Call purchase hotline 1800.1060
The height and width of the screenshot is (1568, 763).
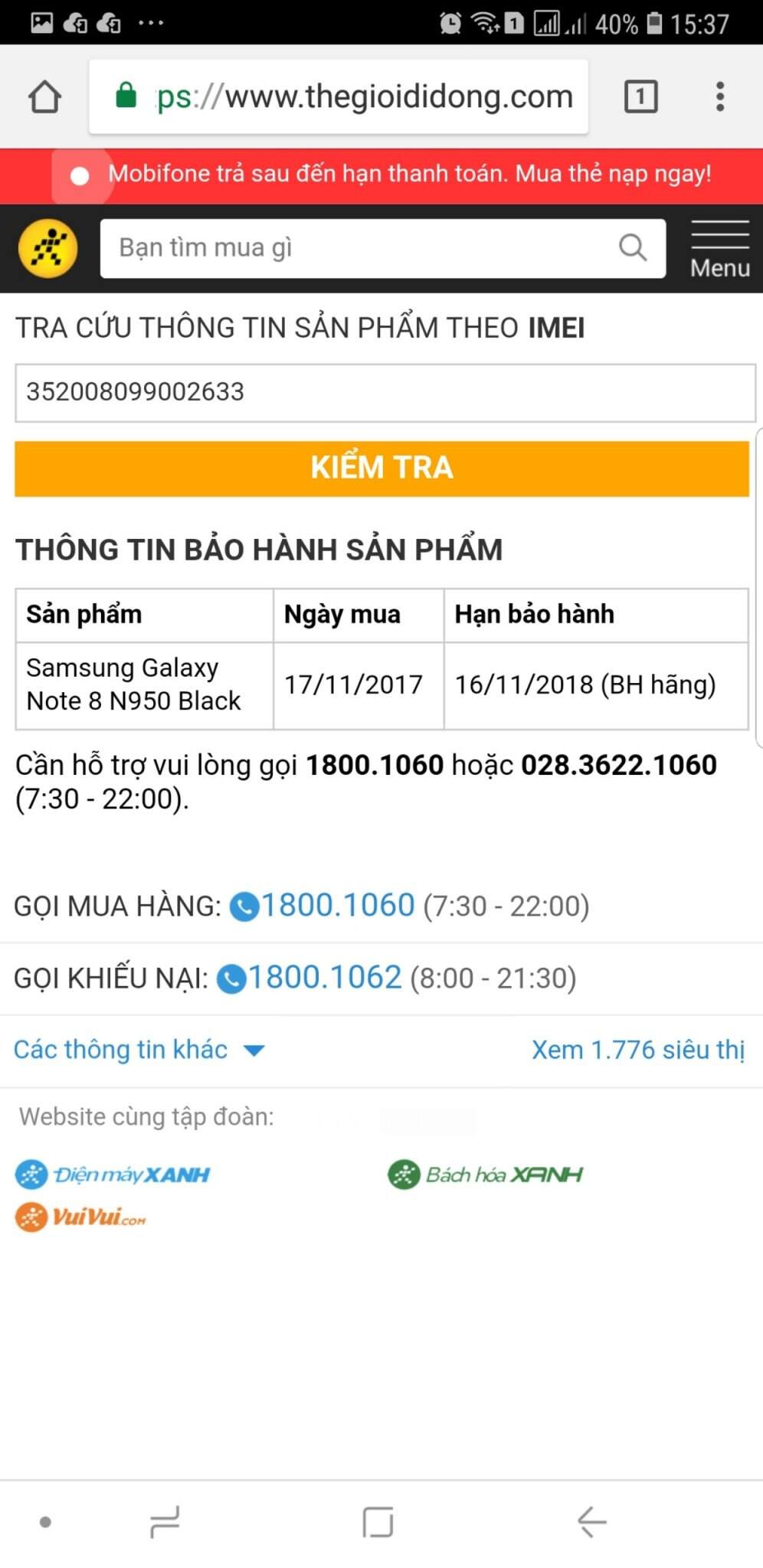tap(337, 906)
